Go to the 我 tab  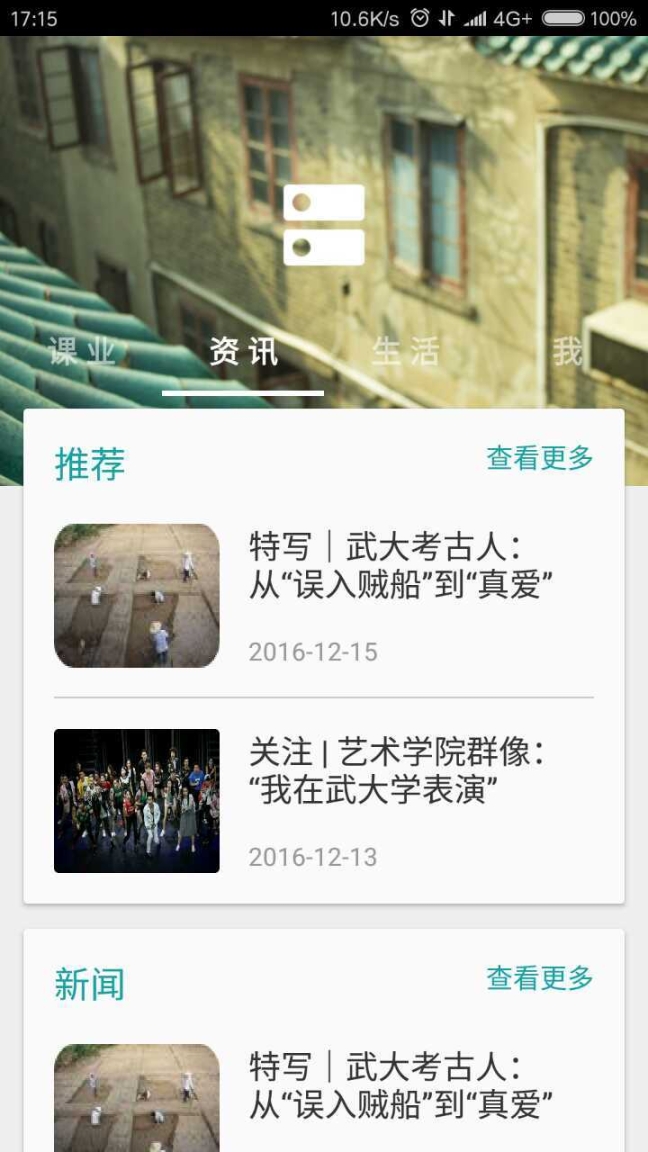pyautogui.click(x=567, y=353)
